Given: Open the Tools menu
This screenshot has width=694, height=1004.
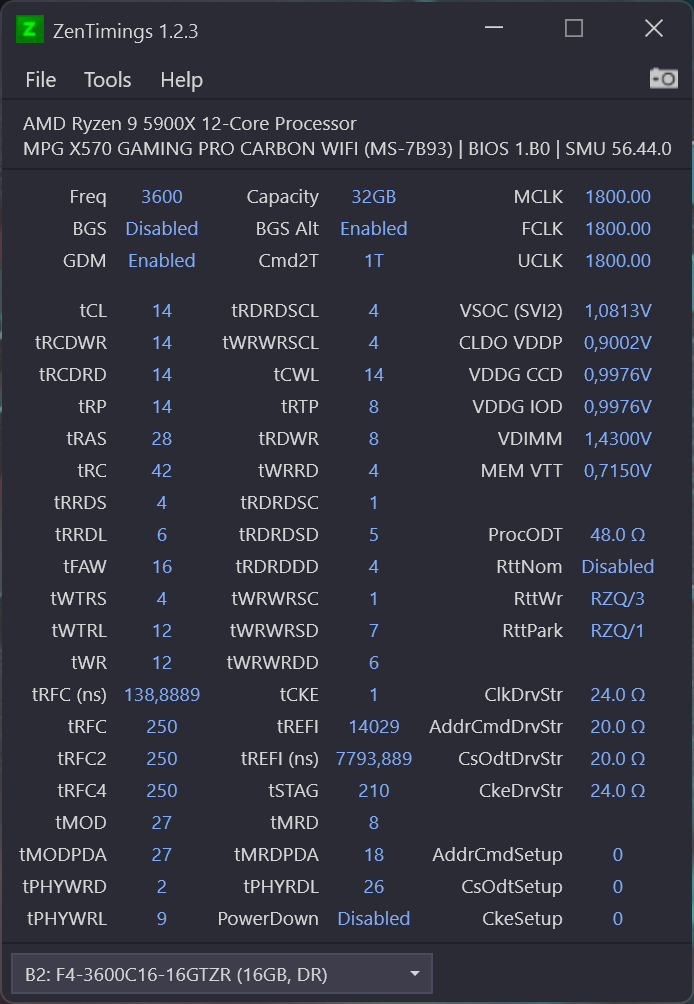Looking at the screenshot, I should click(108, 80).
